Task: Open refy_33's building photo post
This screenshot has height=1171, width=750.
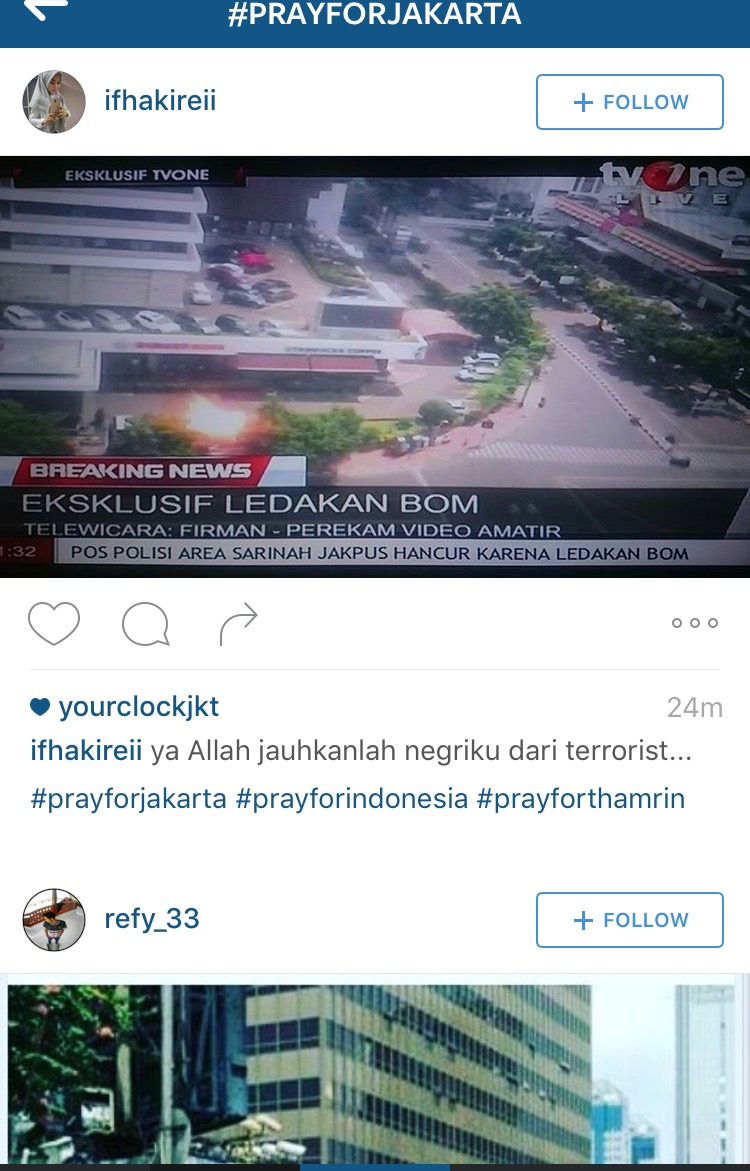Action: tap(375, 1070)
